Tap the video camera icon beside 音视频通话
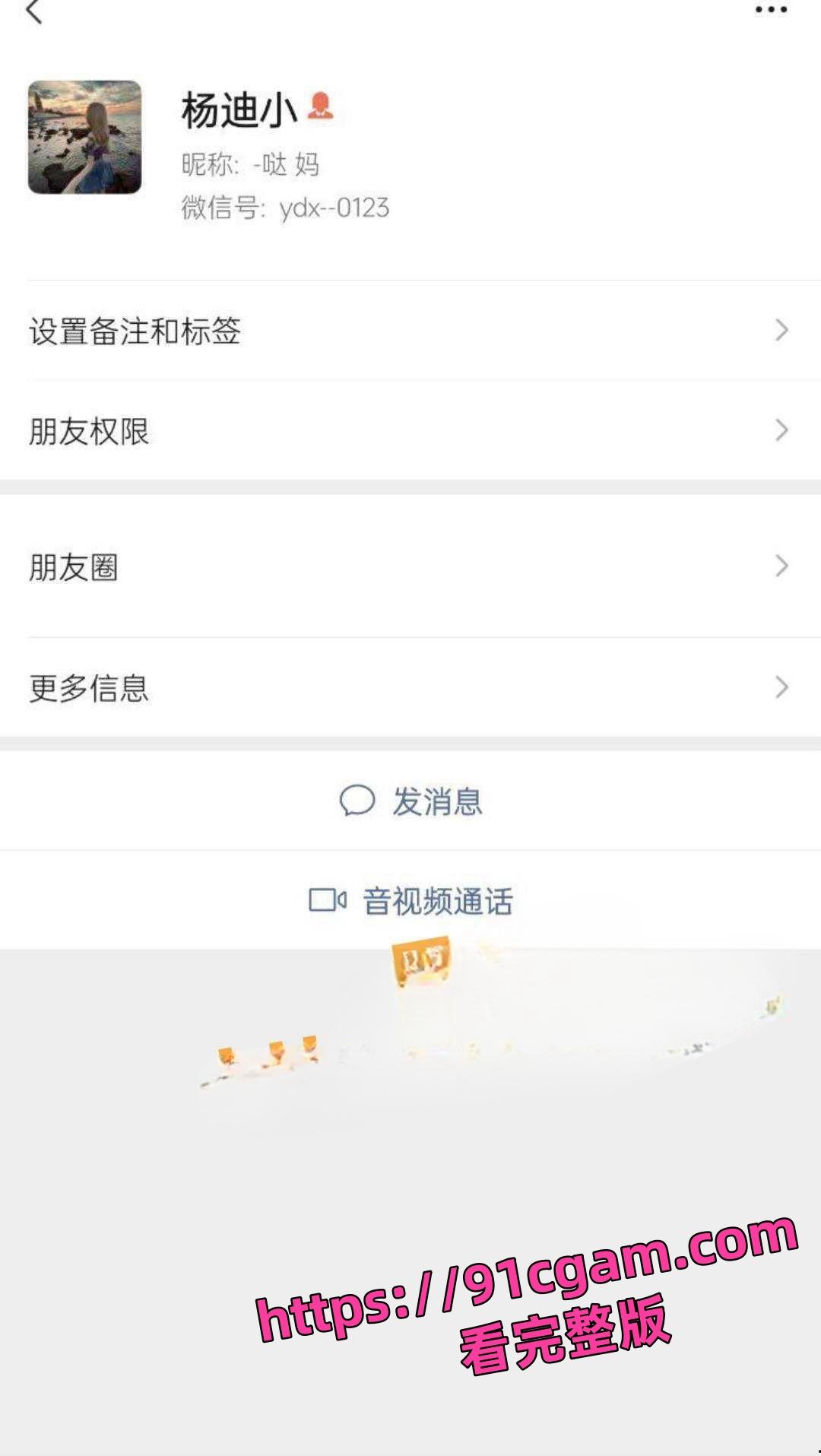This screenshot has width=821, height=1456. pyautogui.click(x=327, y=901)
